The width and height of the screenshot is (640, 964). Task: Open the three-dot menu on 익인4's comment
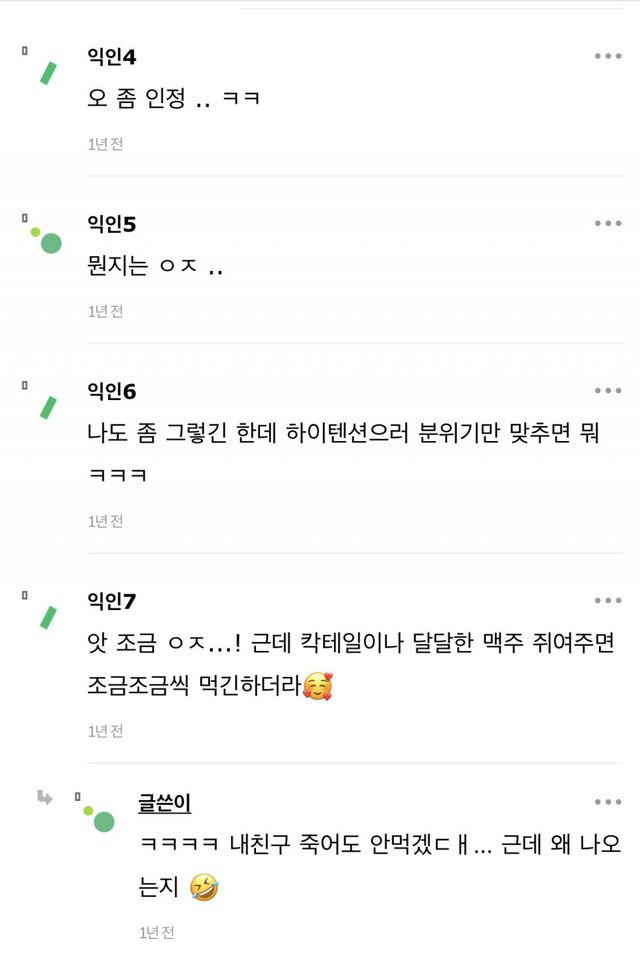point(607,56)
